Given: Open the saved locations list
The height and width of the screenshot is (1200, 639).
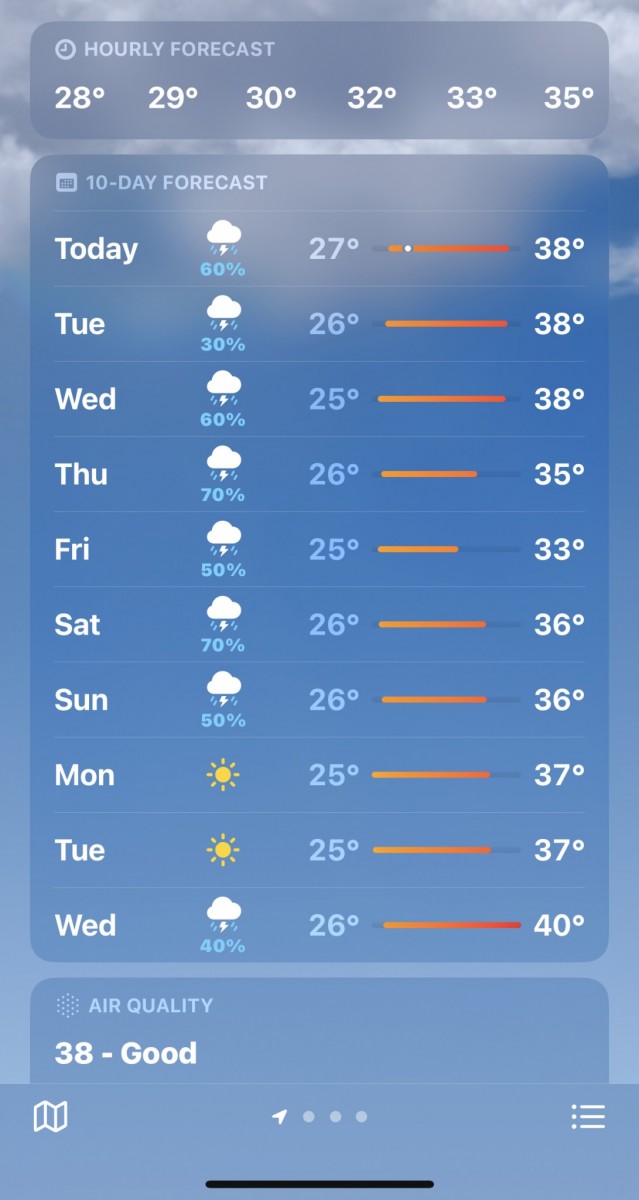Looking at the screenshot, I should [588, 1116].
